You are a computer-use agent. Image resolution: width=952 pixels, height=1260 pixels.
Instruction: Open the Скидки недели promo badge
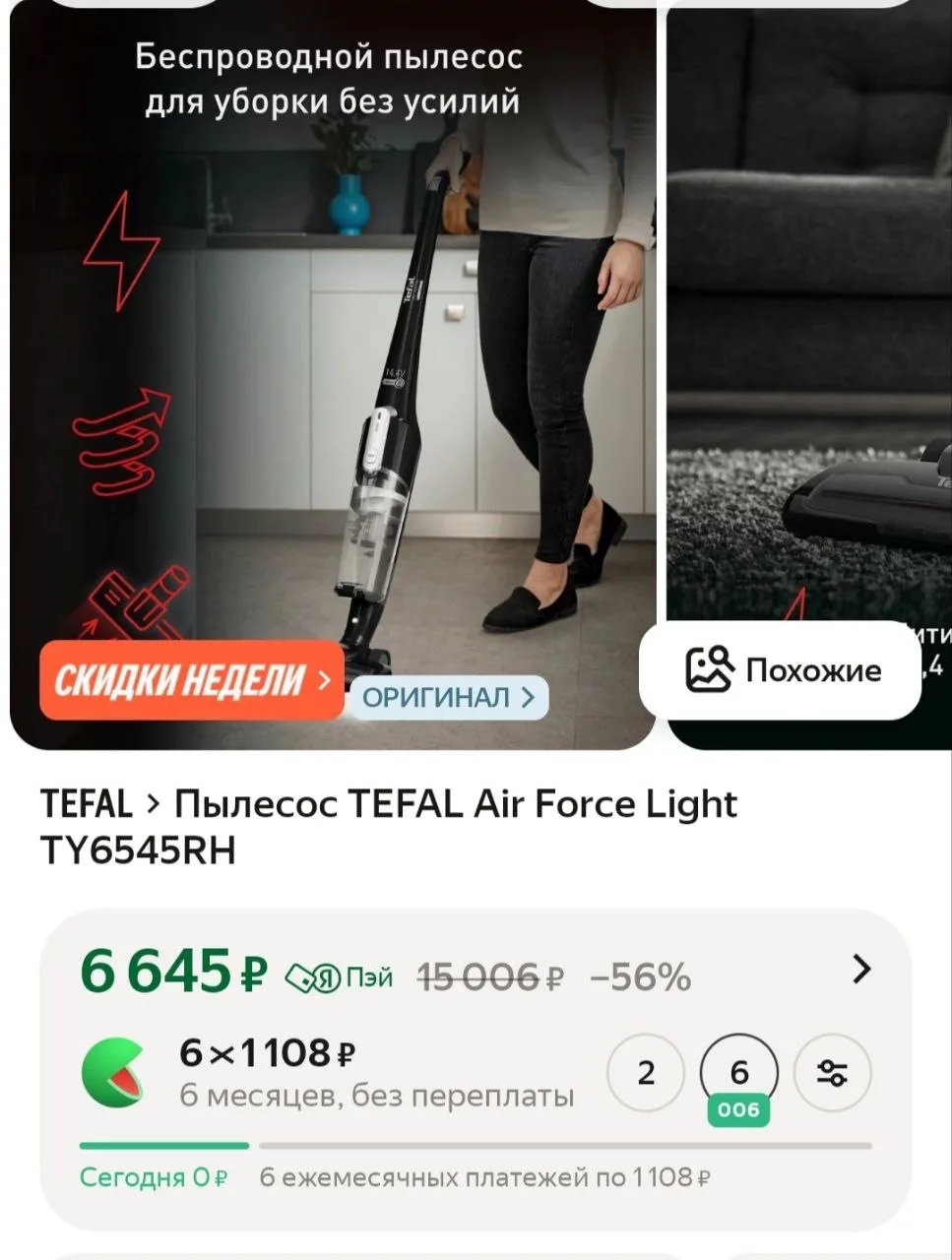pyautogui.click(x=191, y=680)
